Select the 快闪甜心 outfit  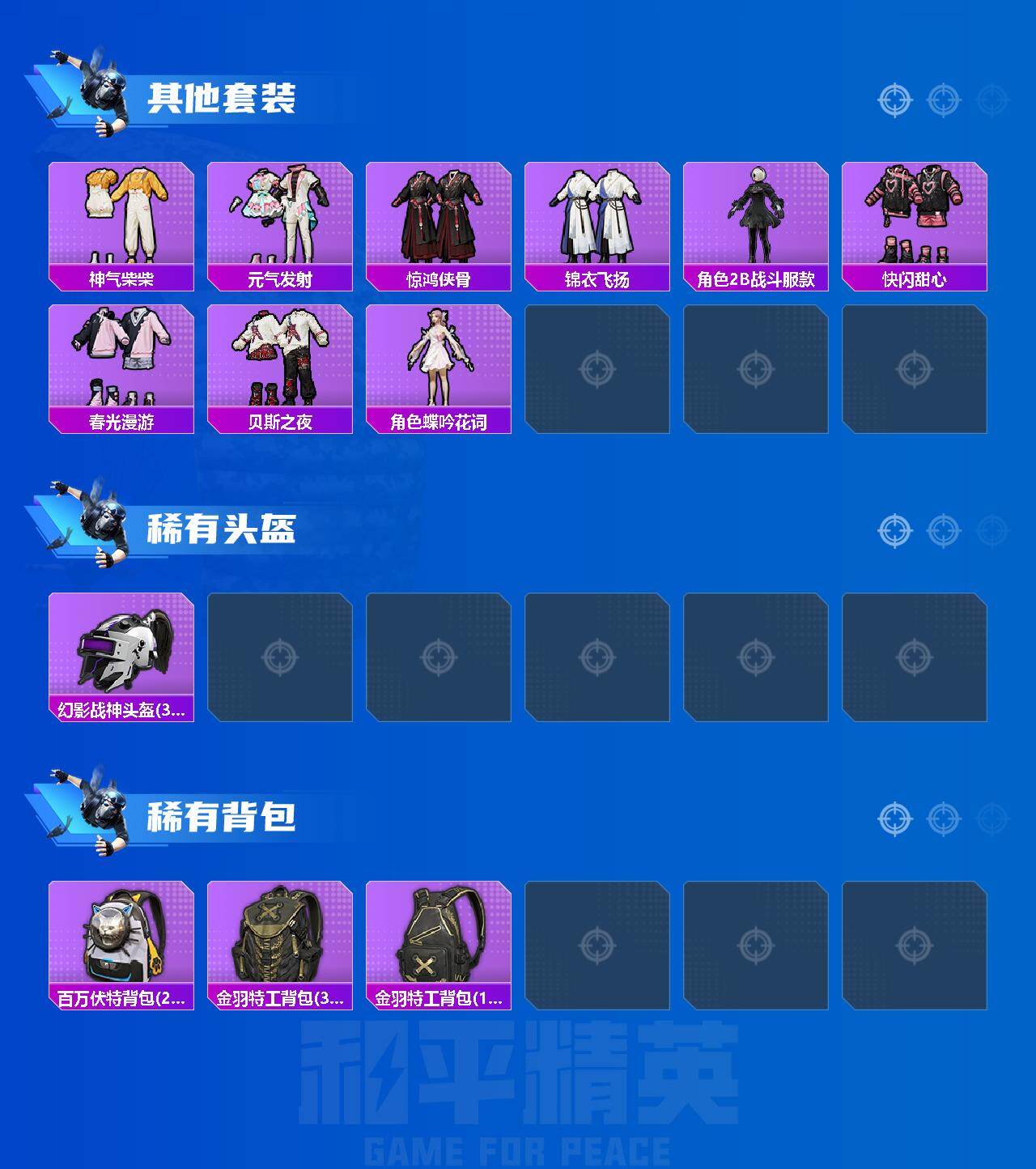913,219
